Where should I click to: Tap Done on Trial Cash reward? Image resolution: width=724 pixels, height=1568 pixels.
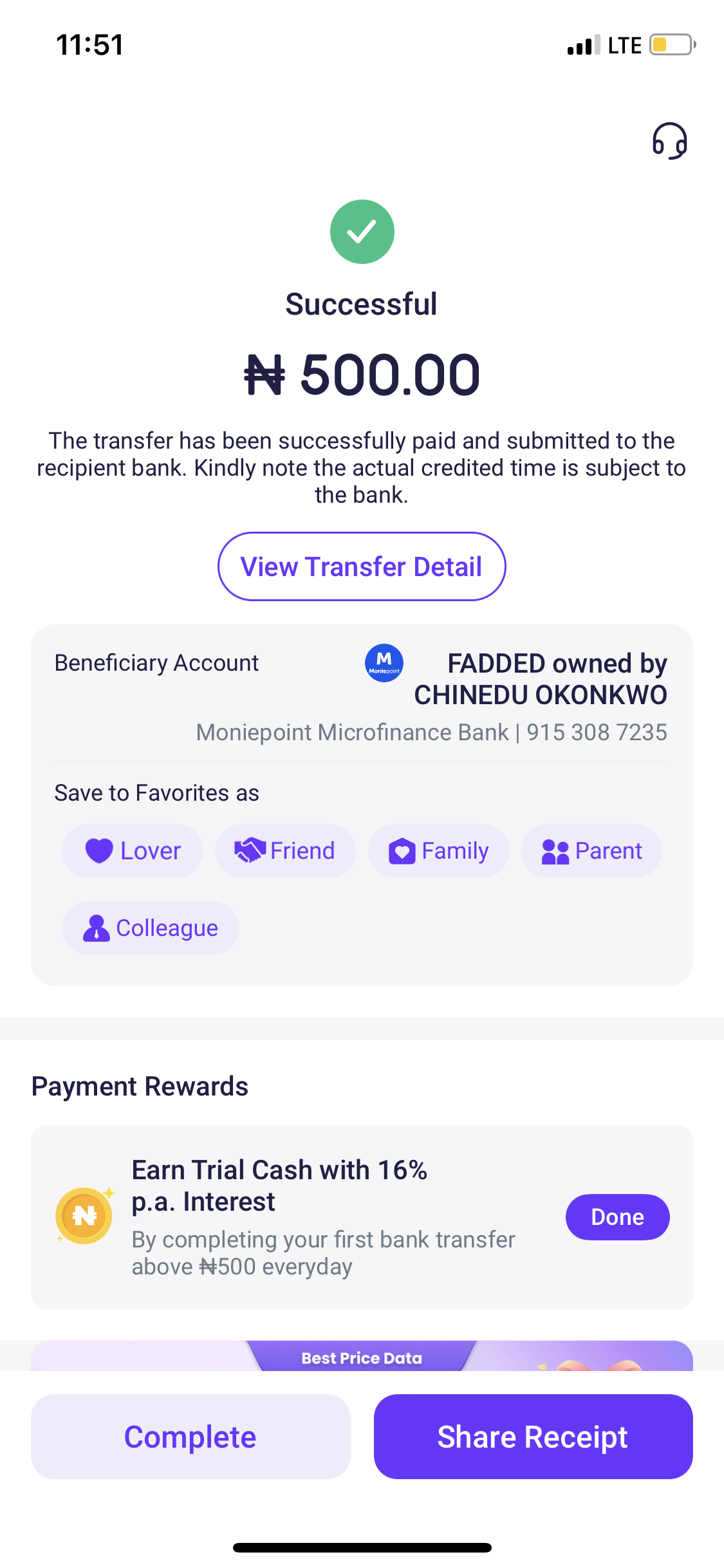point(617,1217)
